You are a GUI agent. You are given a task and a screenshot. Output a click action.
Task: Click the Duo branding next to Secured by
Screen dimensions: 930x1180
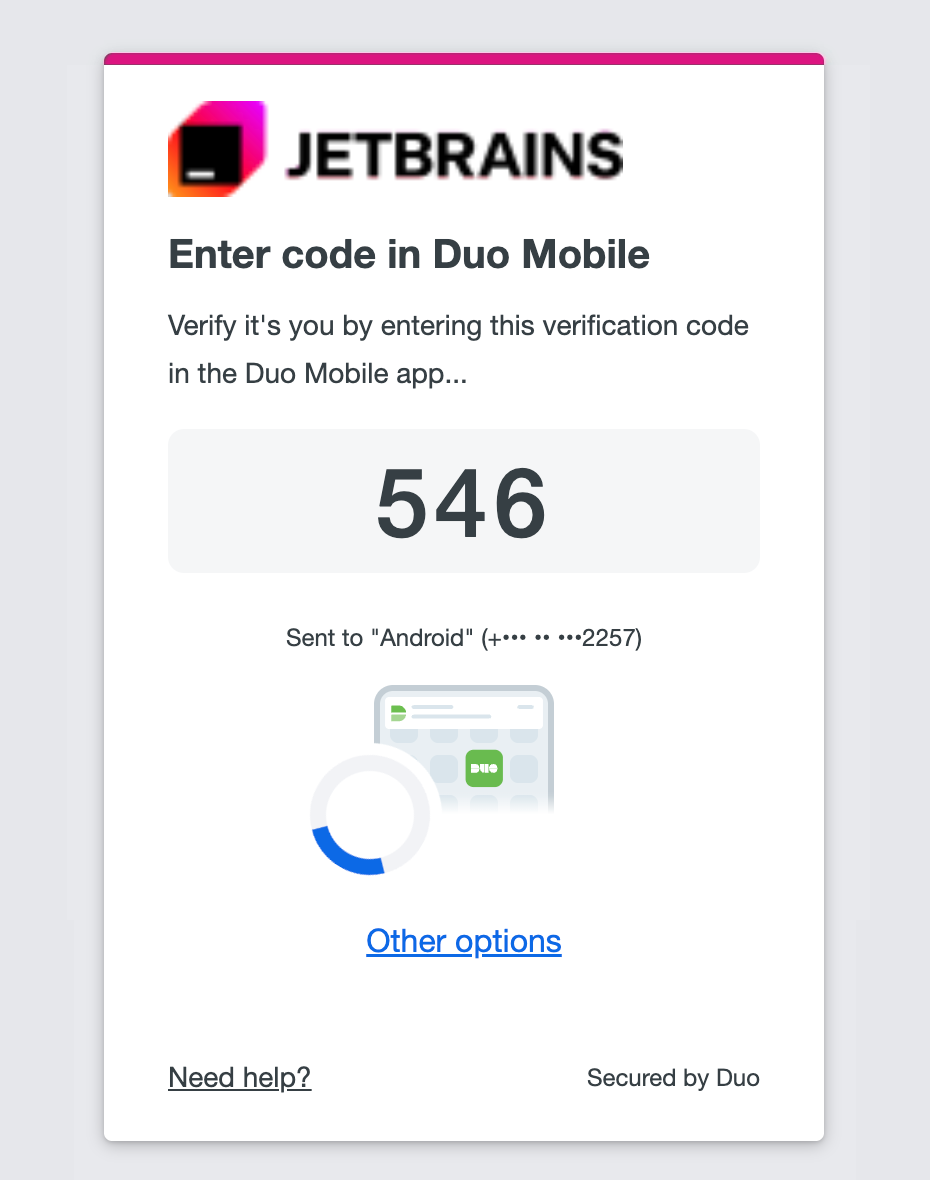point(744,1078)
